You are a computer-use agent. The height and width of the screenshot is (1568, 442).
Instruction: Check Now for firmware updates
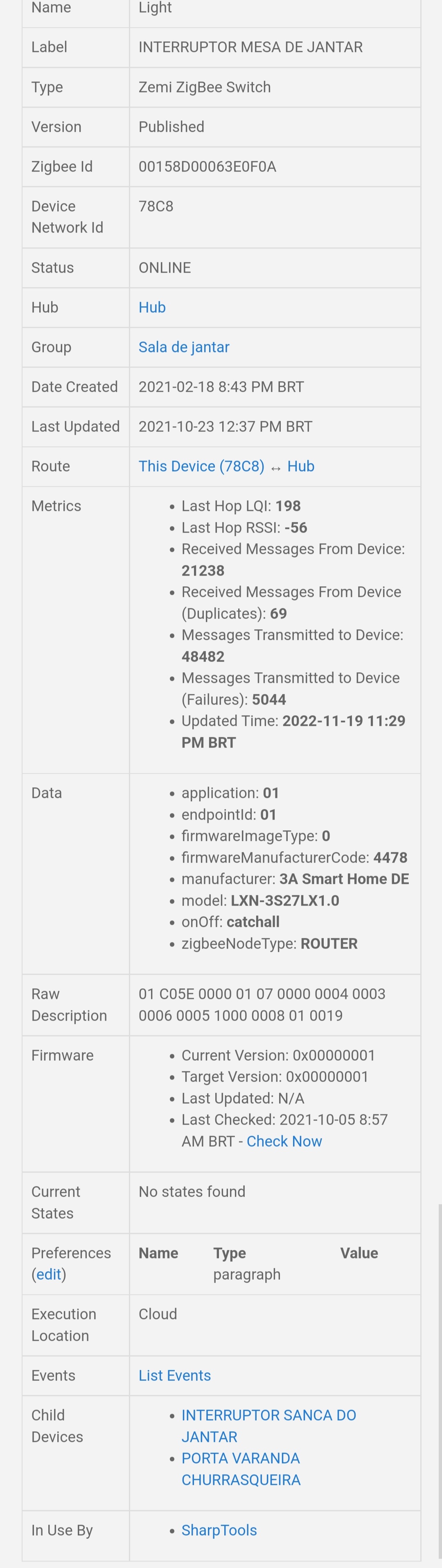[284, 1141]
